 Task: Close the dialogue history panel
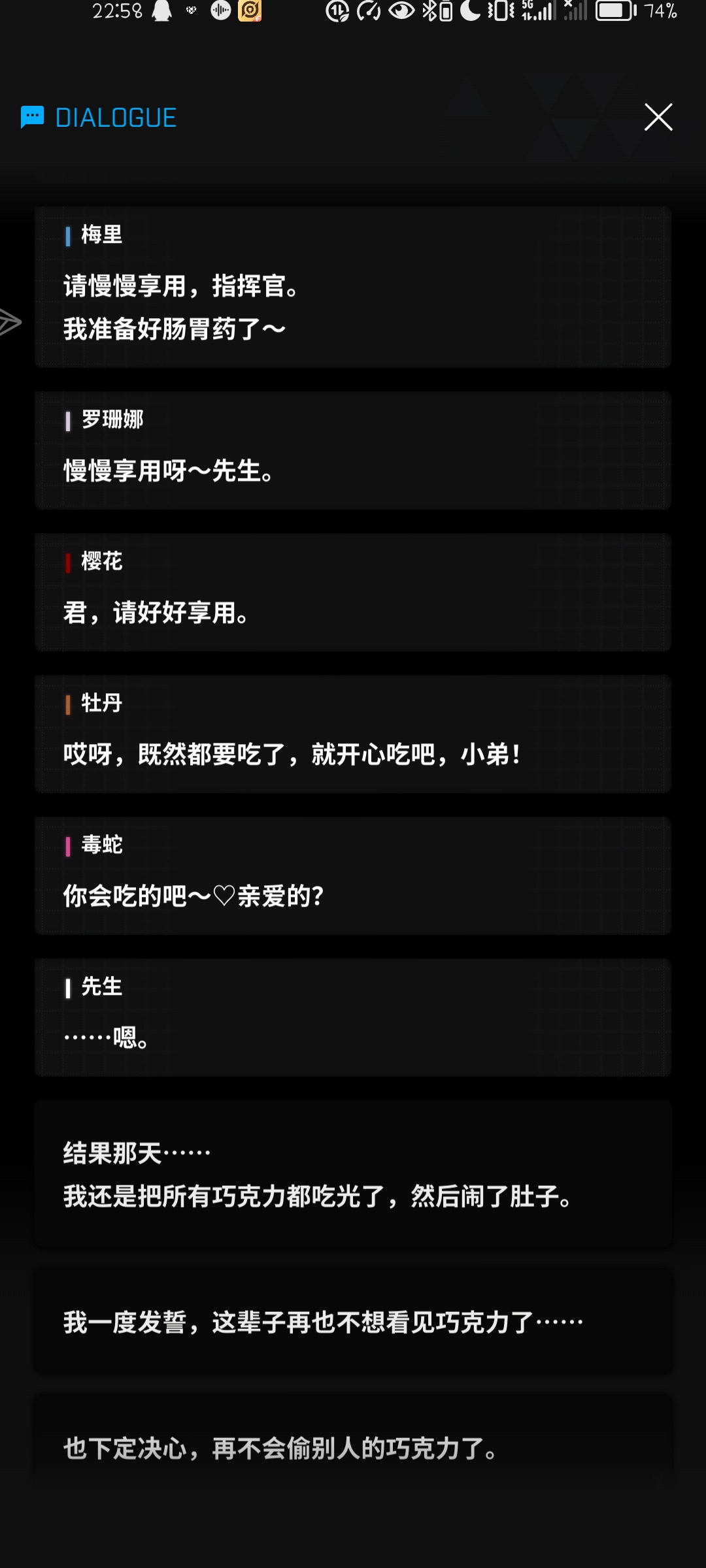(x=658, y=118)
